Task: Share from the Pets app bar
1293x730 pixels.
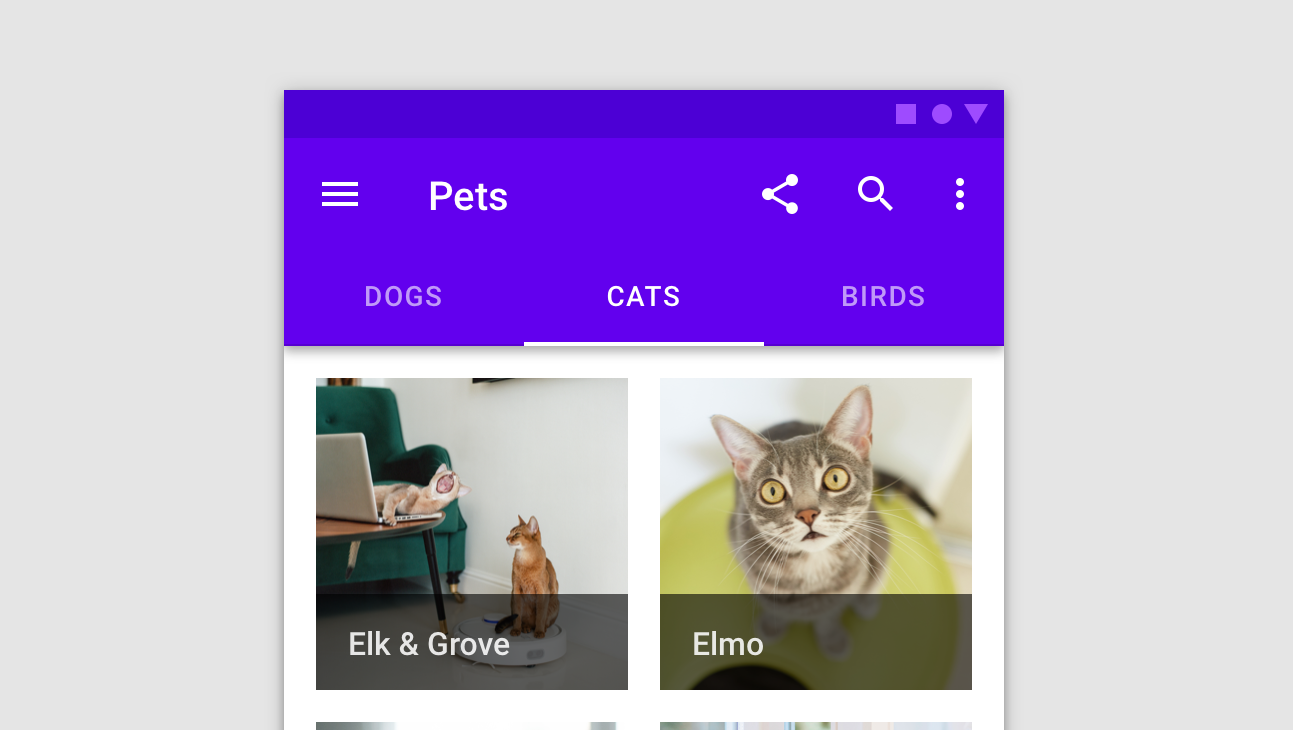Action: click(x=780, y=194)
